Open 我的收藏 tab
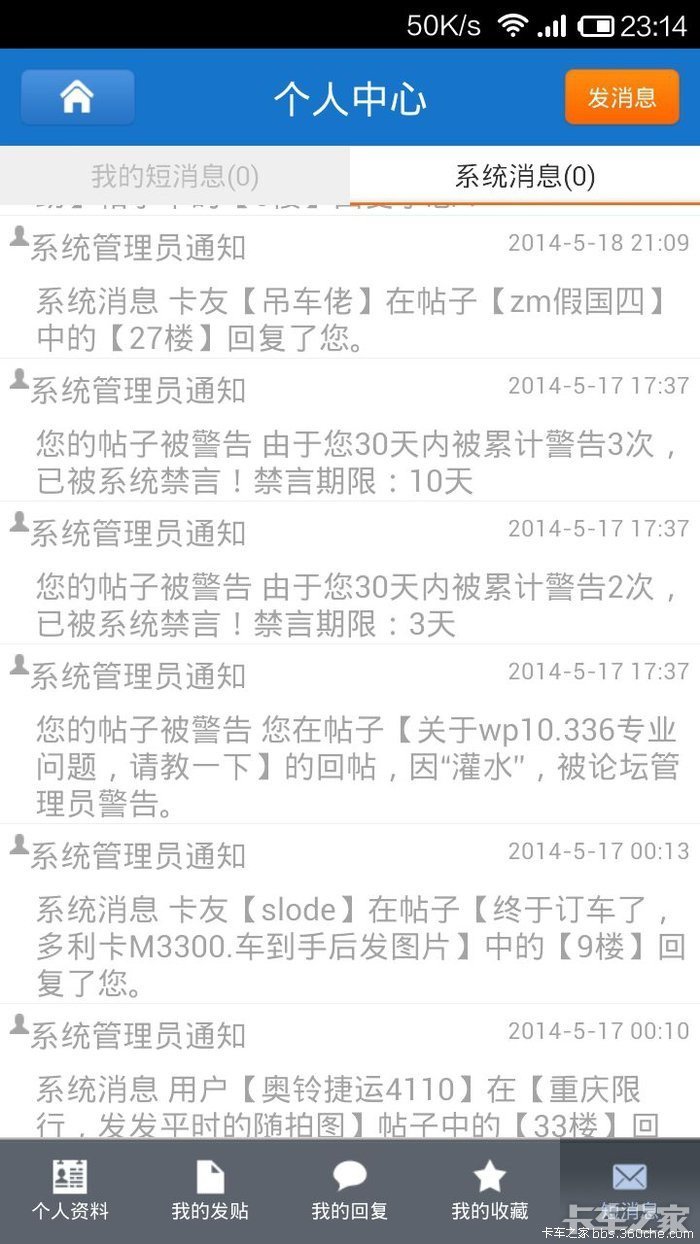The height and width of the screenshot is (1244, 700). [490, 1191]
